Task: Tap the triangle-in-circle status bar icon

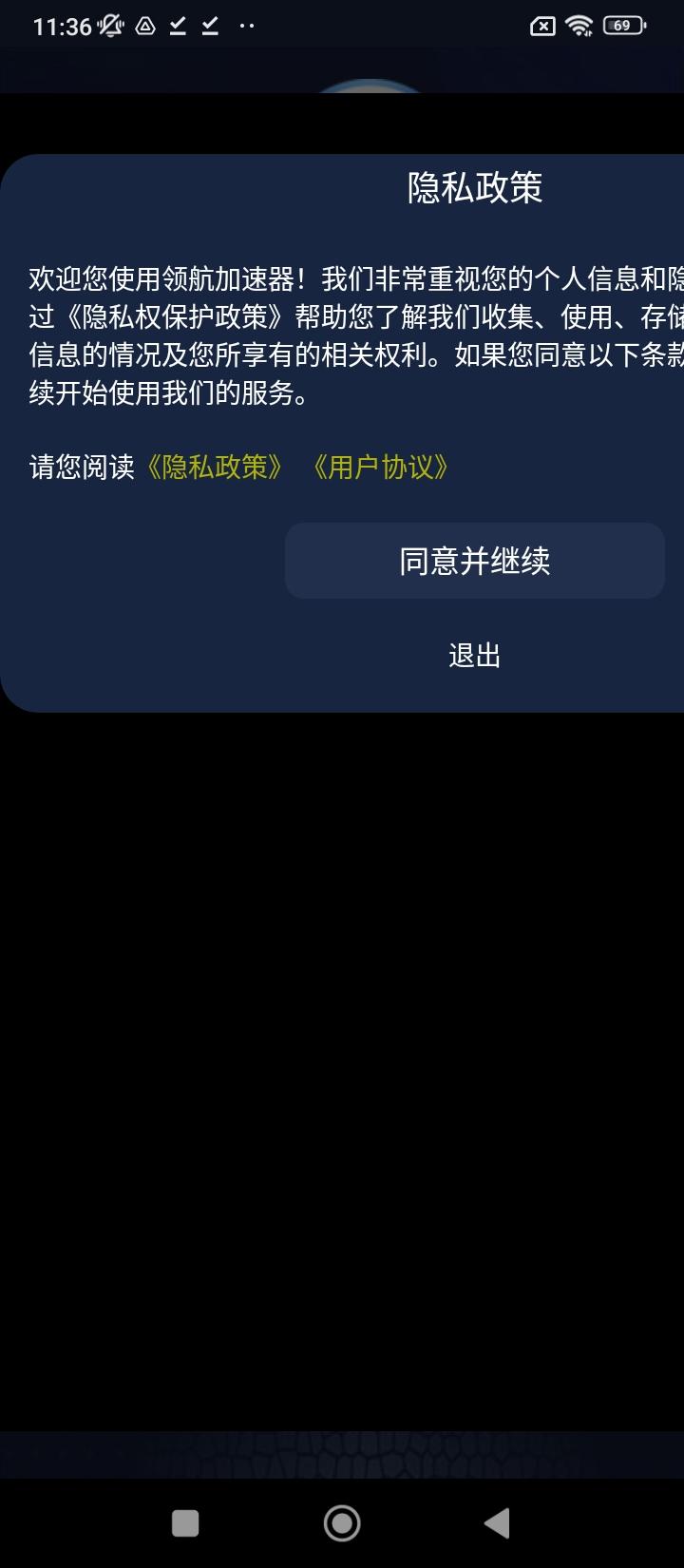Action: [144, 26]
